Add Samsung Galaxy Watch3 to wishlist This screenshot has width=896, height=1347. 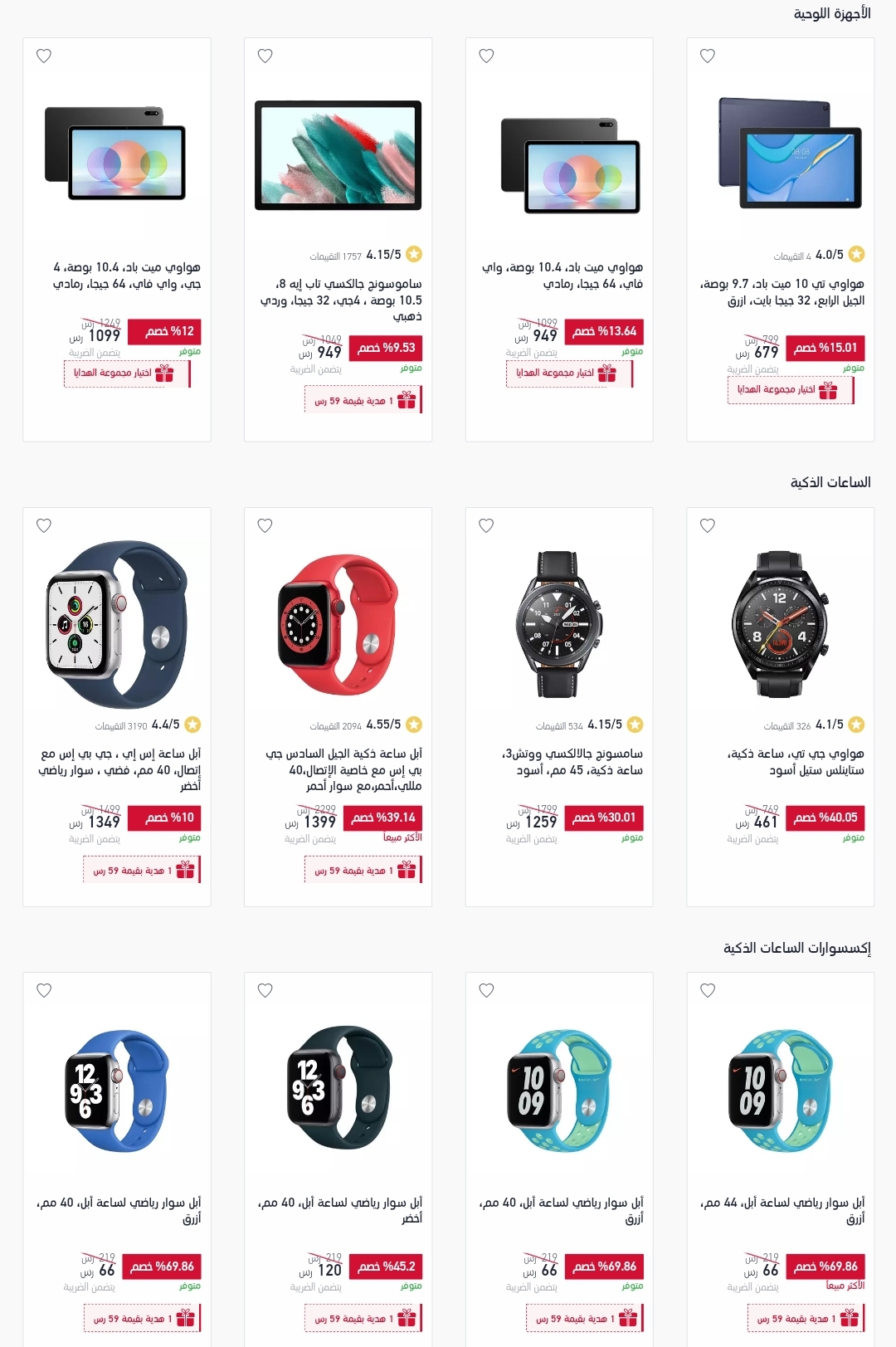click(486, 525)
